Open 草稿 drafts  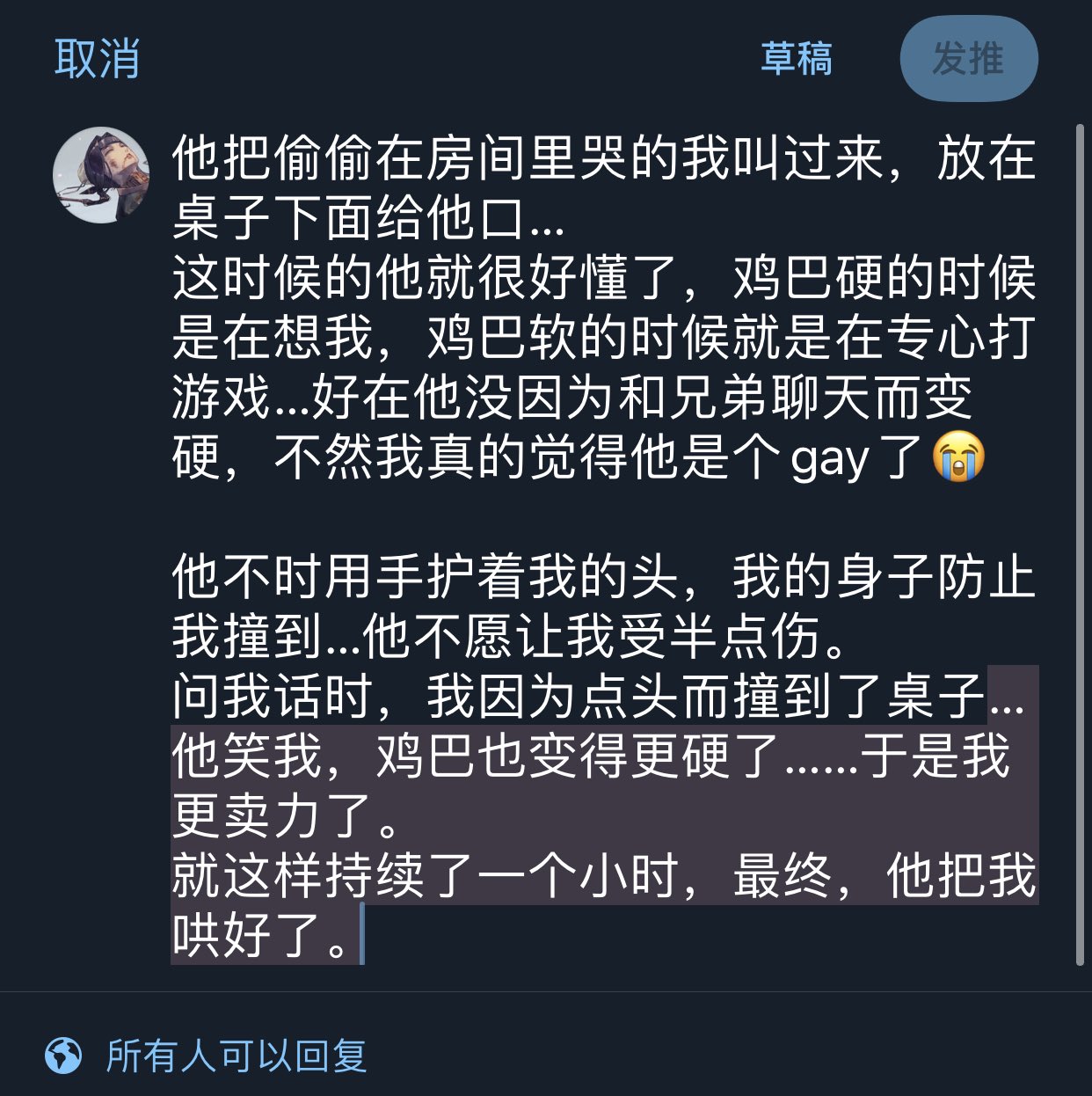point(796,59)
